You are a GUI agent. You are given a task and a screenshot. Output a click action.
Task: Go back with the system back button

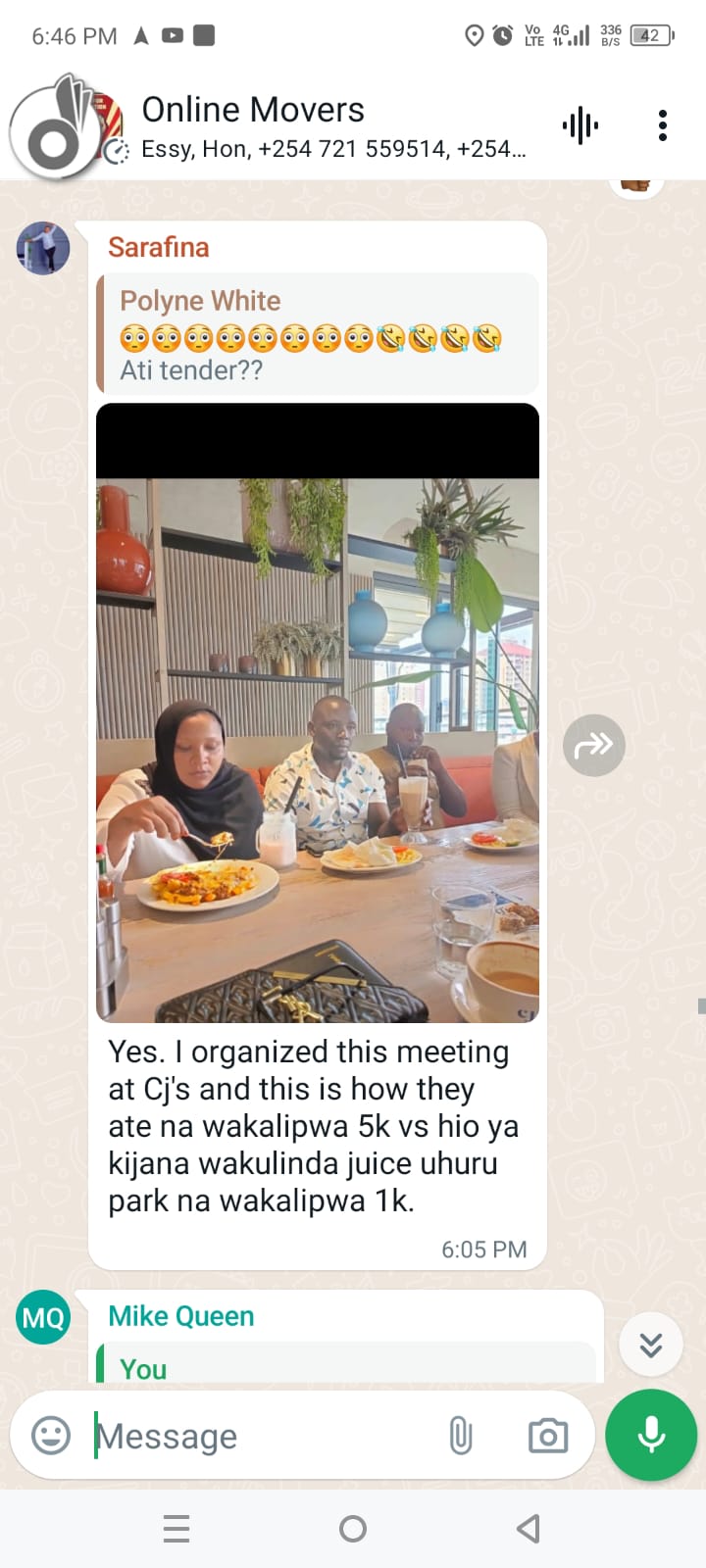529,1529
